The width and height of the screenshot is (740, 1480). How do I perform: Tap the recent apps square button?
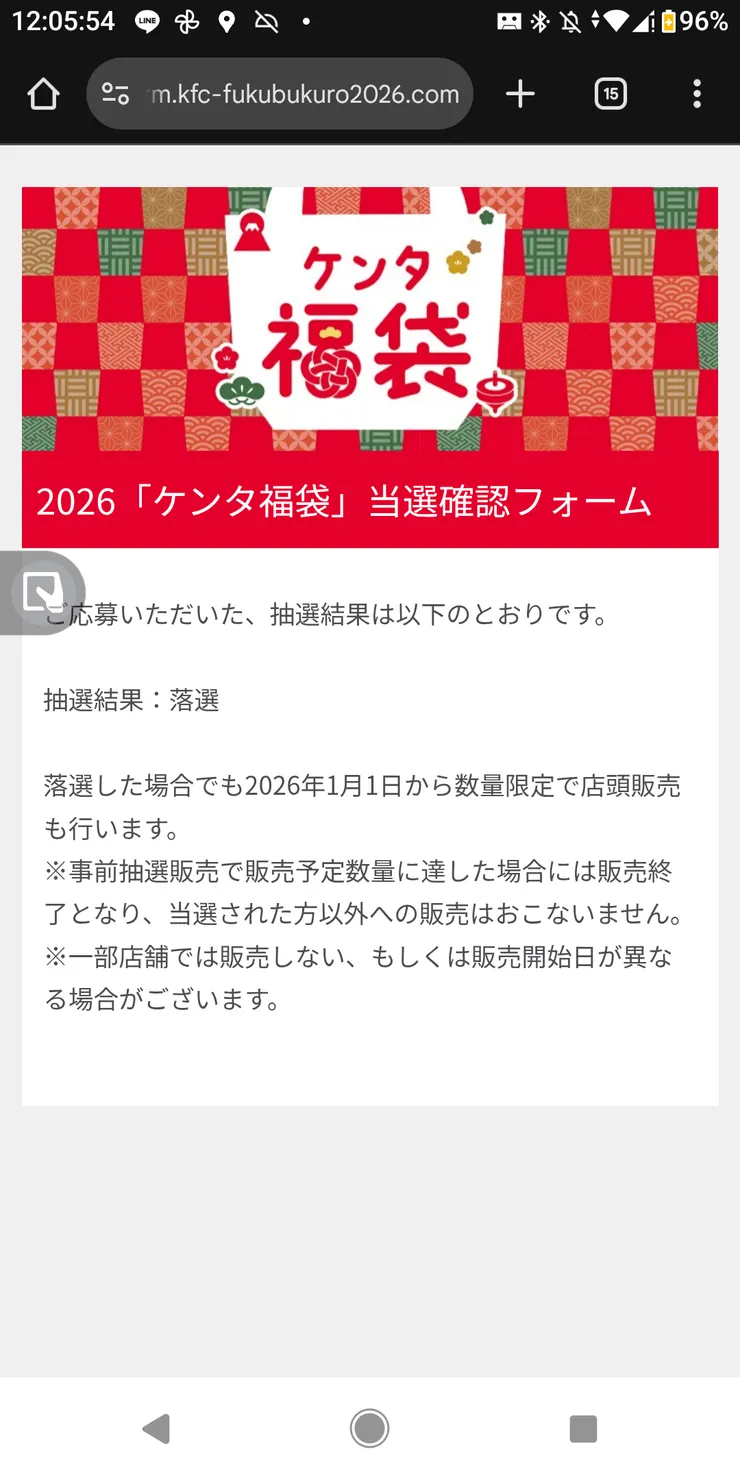(583, 1430)
